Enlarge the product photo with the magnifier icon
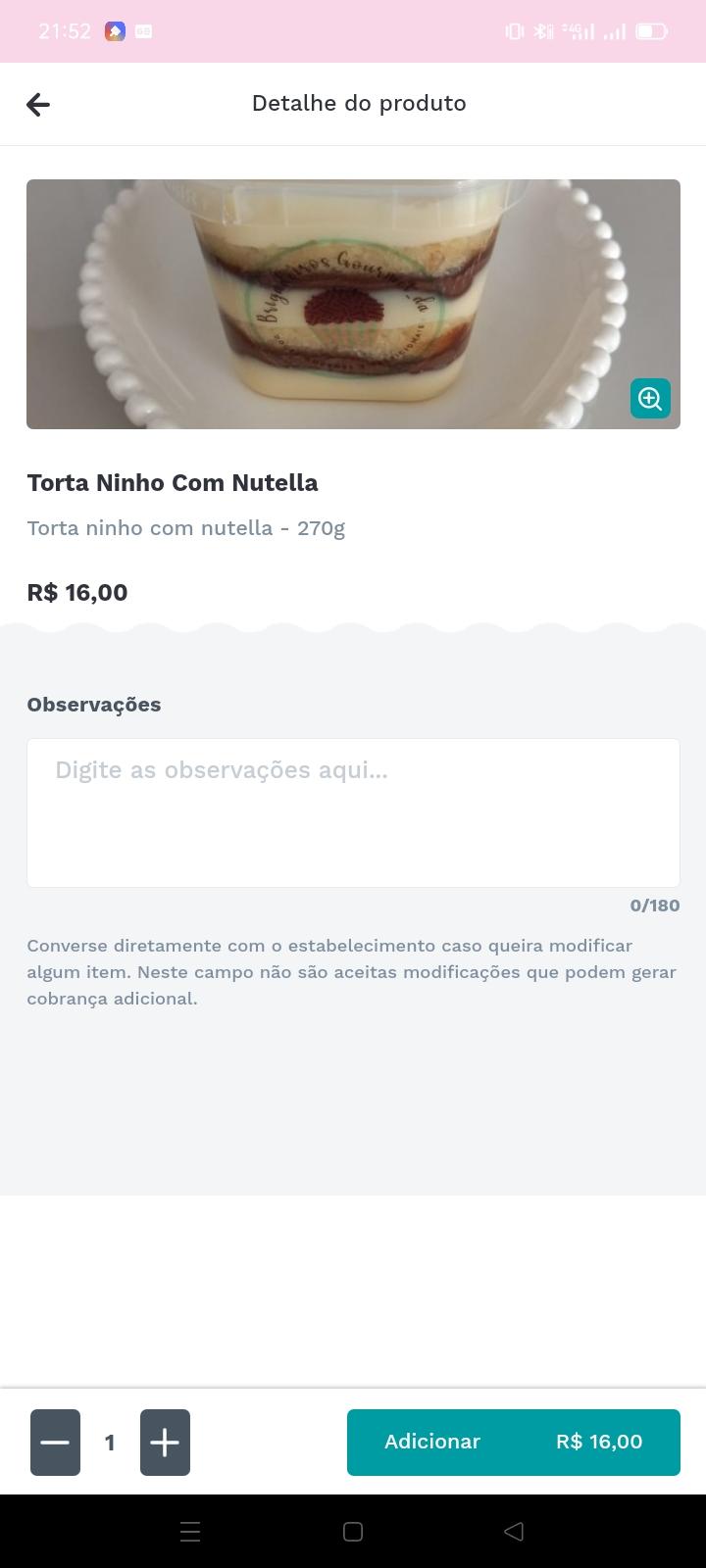706x1568 pixels. [x=650, y=398]
